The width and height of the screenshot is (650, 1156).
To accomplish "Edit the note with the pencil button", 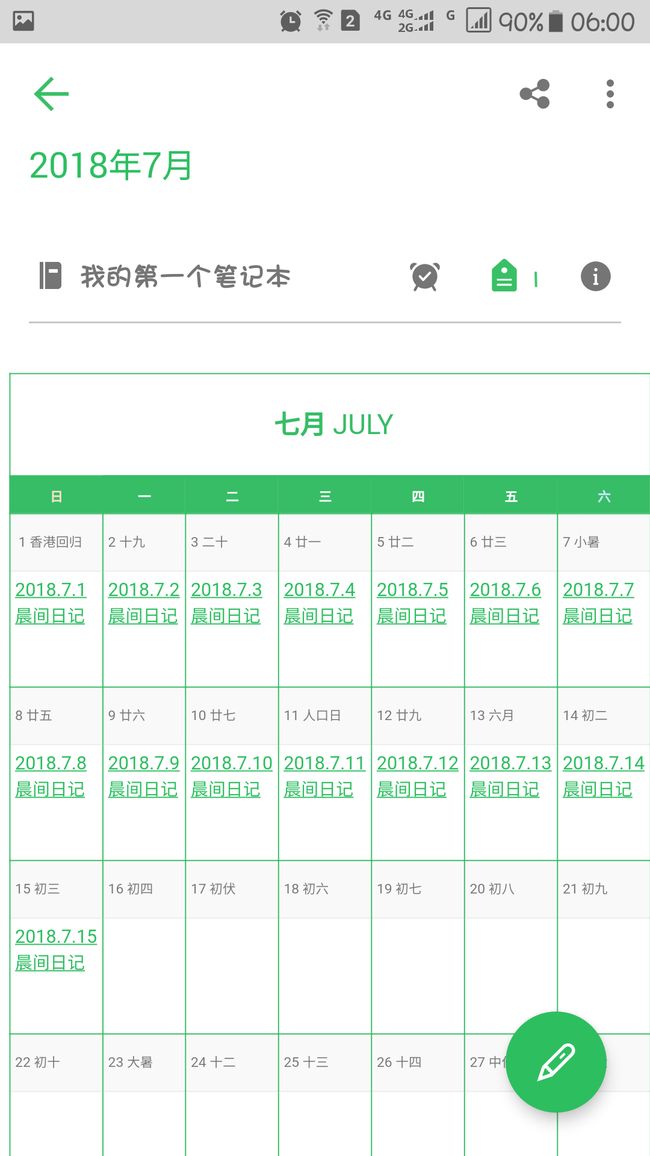I will click(556, 1062).
